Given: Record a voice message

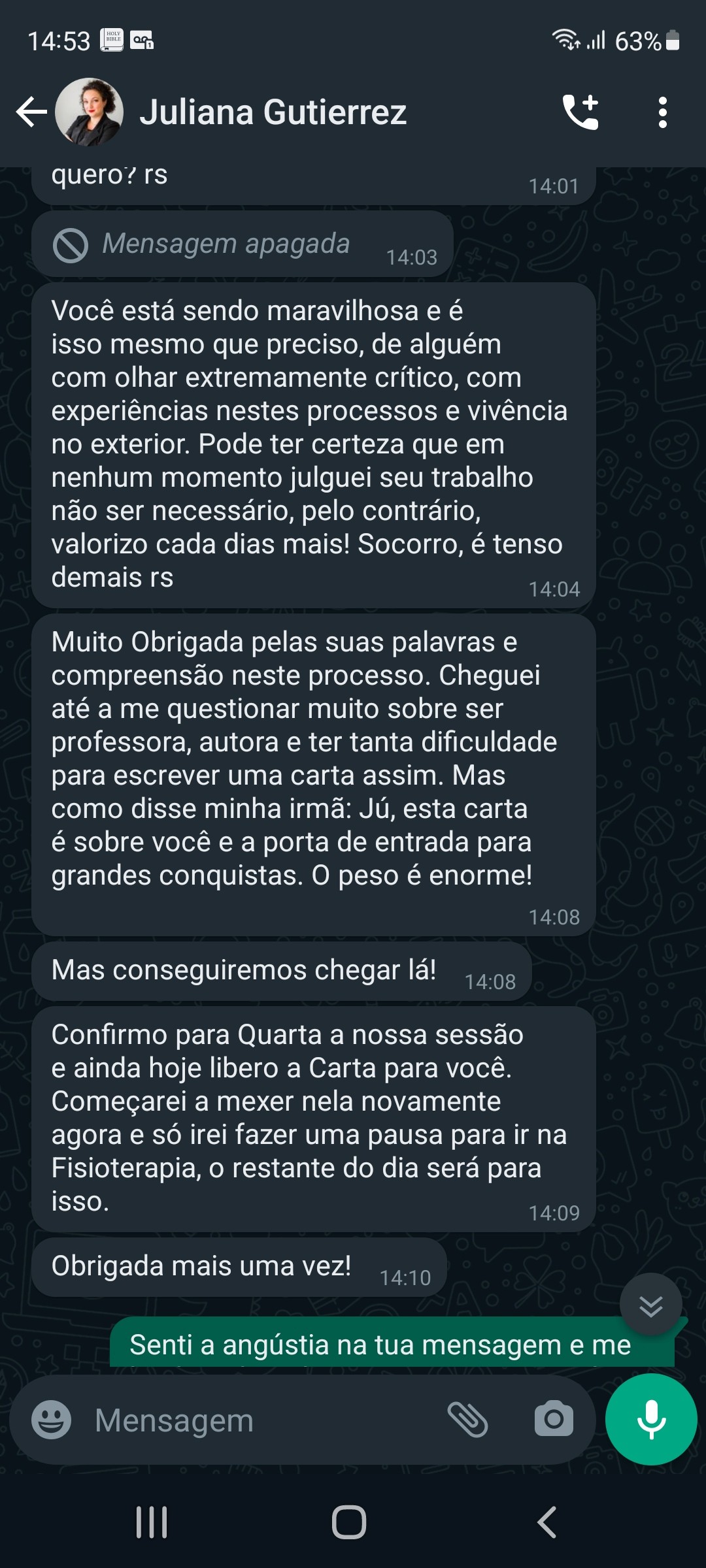Looking at the screenshot, I should [x=651, y=1419].
